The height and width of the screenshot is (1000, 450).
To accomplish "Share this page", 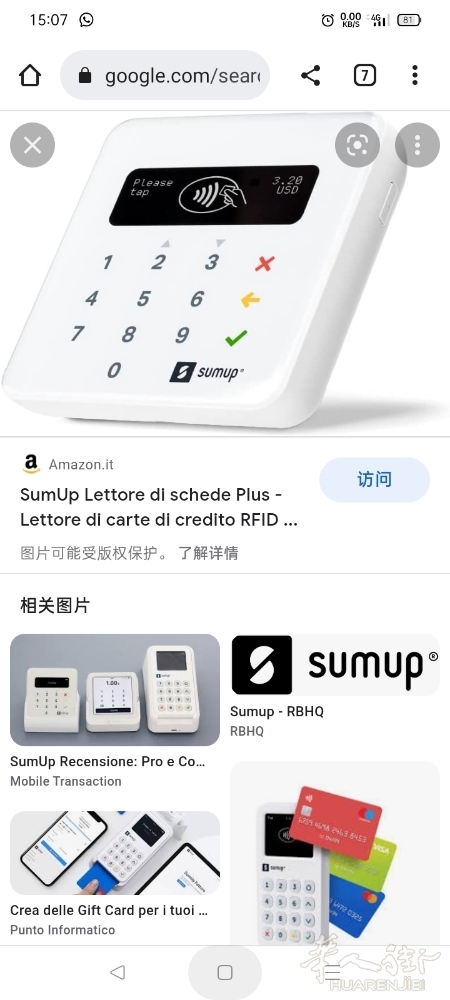I will [310, 75].
